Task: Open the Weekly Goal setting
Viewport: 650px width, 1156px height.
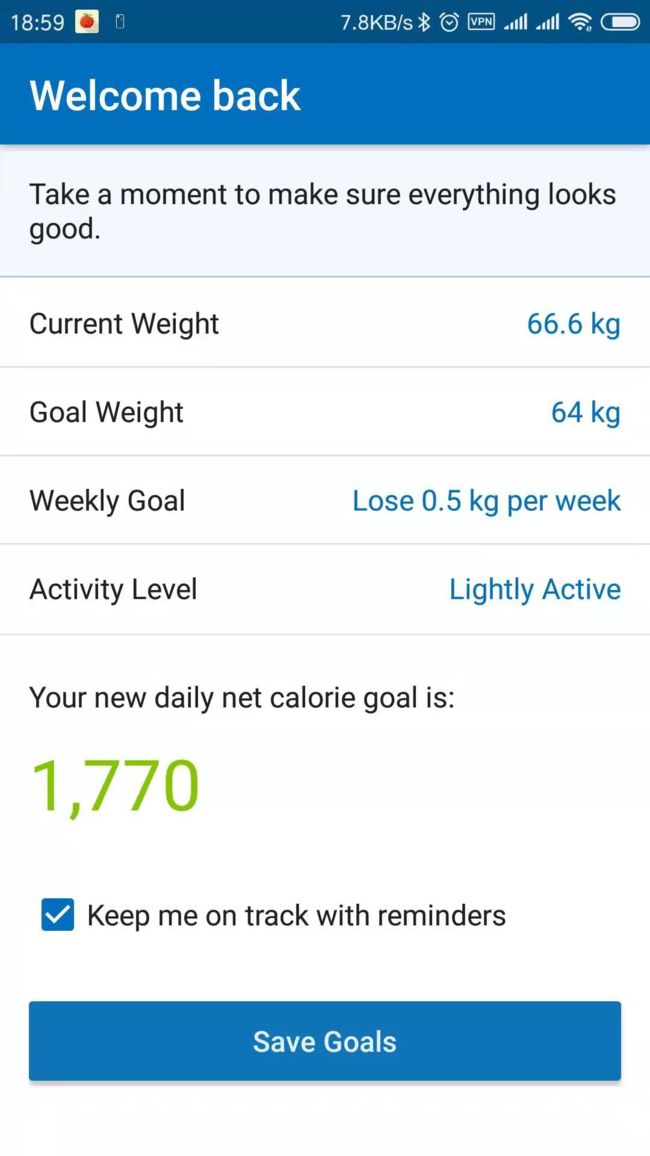Action: [325, 501]
